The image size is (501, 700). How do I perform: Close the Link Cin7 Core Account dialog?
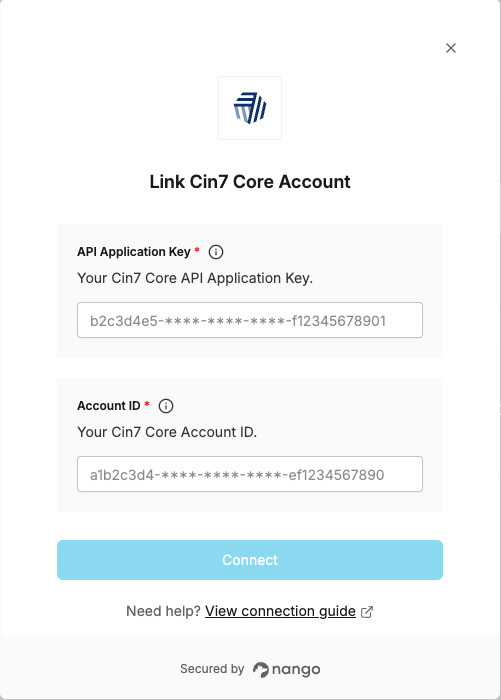pos(451,48)
